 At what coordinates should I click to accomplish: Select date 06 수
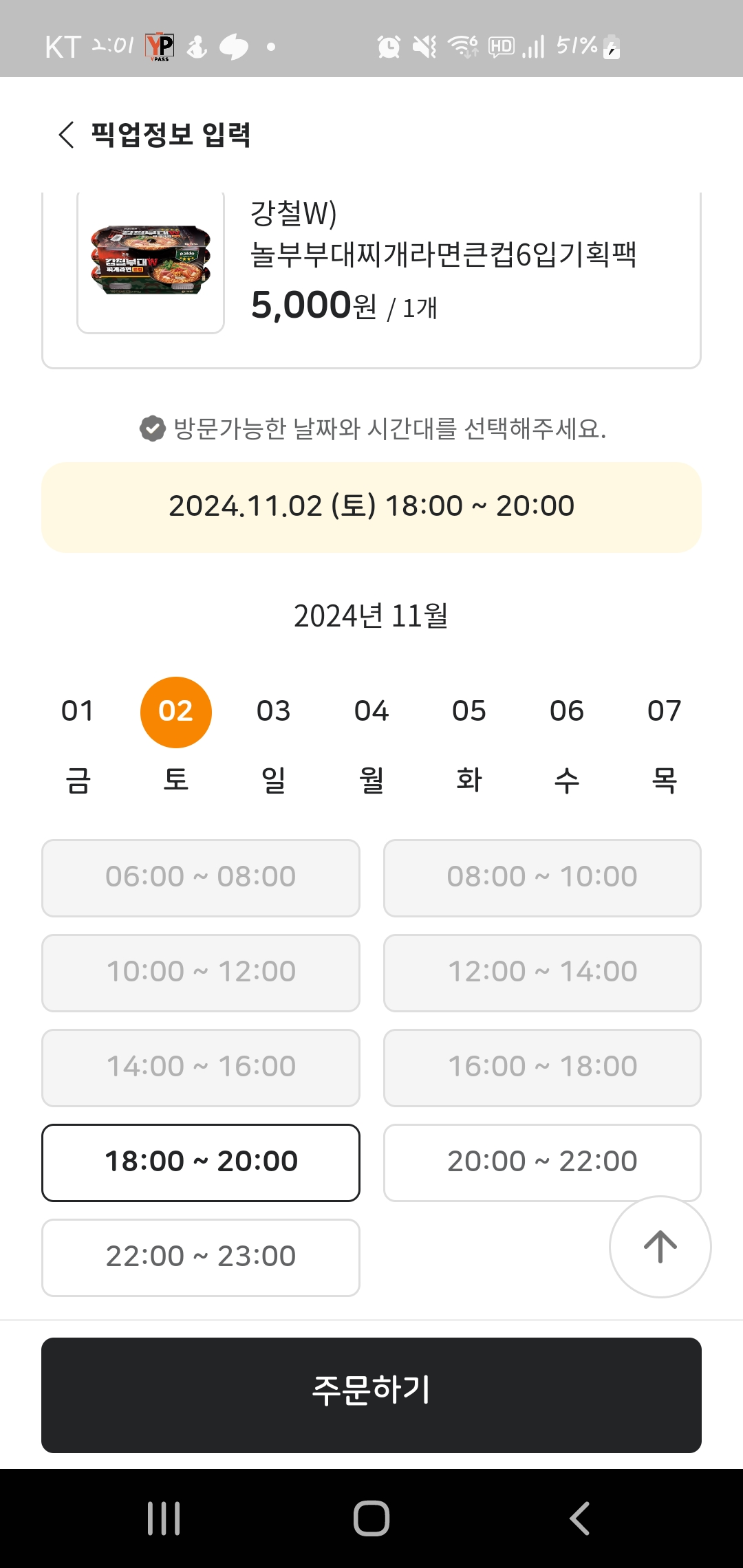567,744
